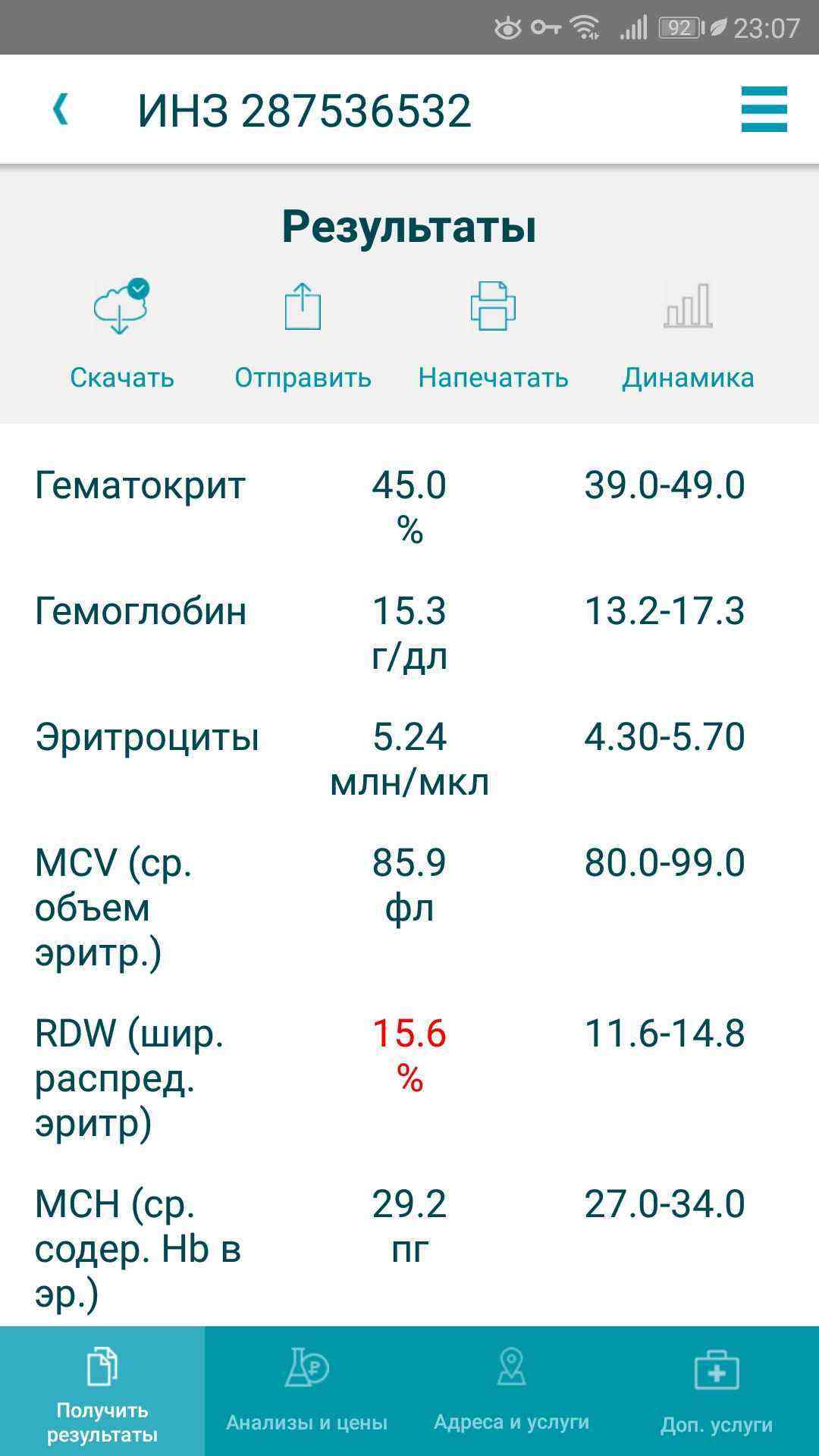Download results with Скачать
The width and height of the screenshot is (819, 1456).
121,334
